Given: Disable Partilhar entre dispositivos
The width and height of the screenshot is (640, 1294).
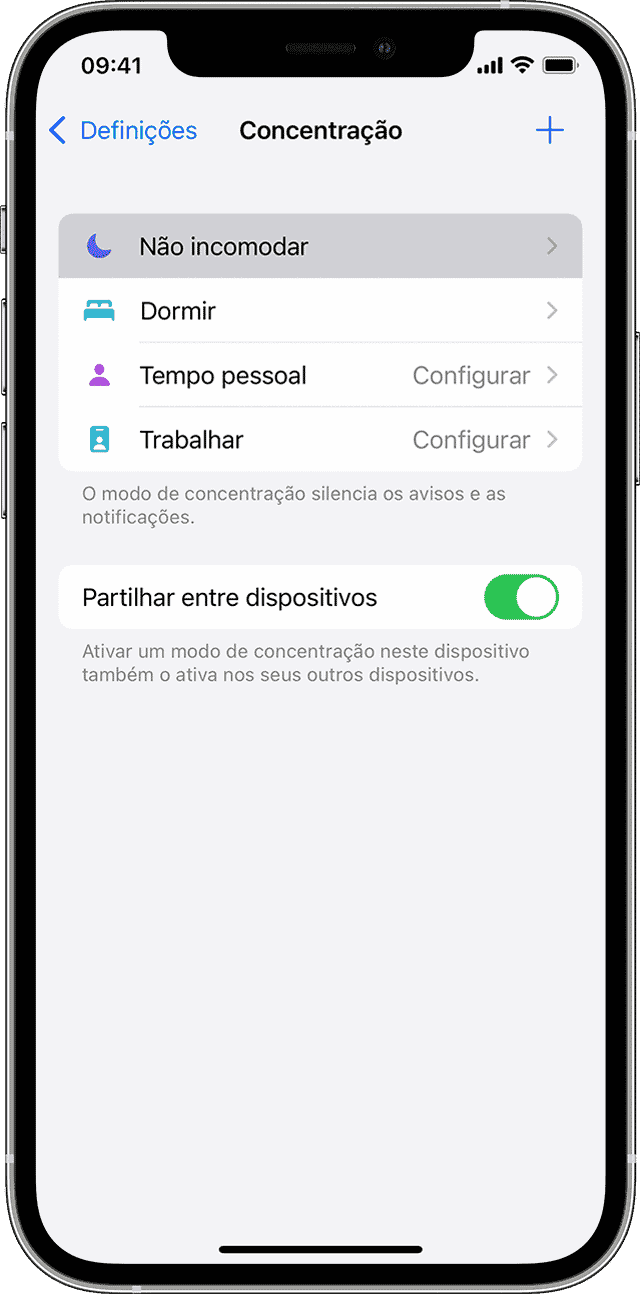Looking at the screenshot, I should click(x=520, y=598).
